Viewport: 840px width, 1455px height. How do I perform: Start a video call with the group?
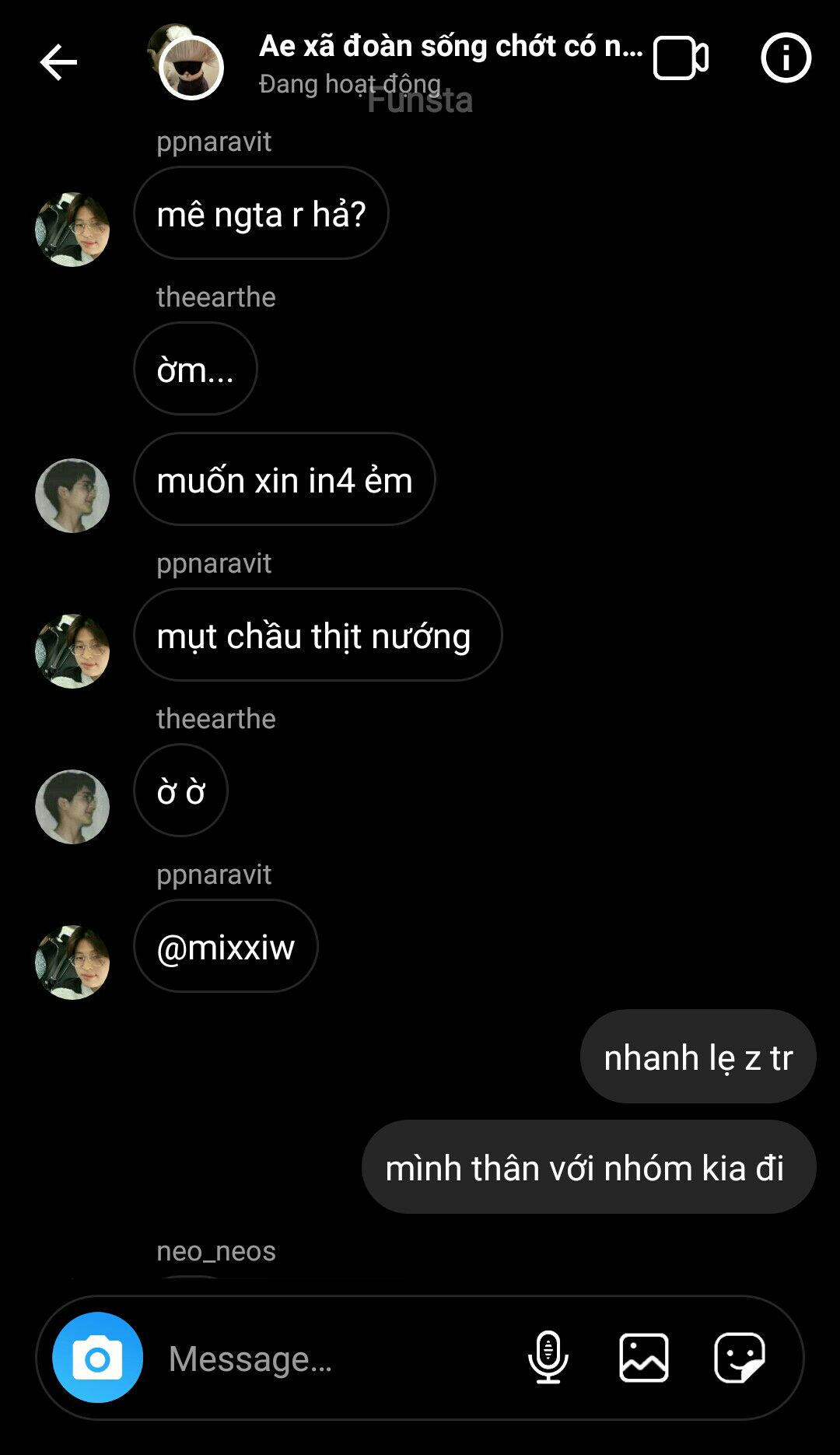tap(681, 58)
